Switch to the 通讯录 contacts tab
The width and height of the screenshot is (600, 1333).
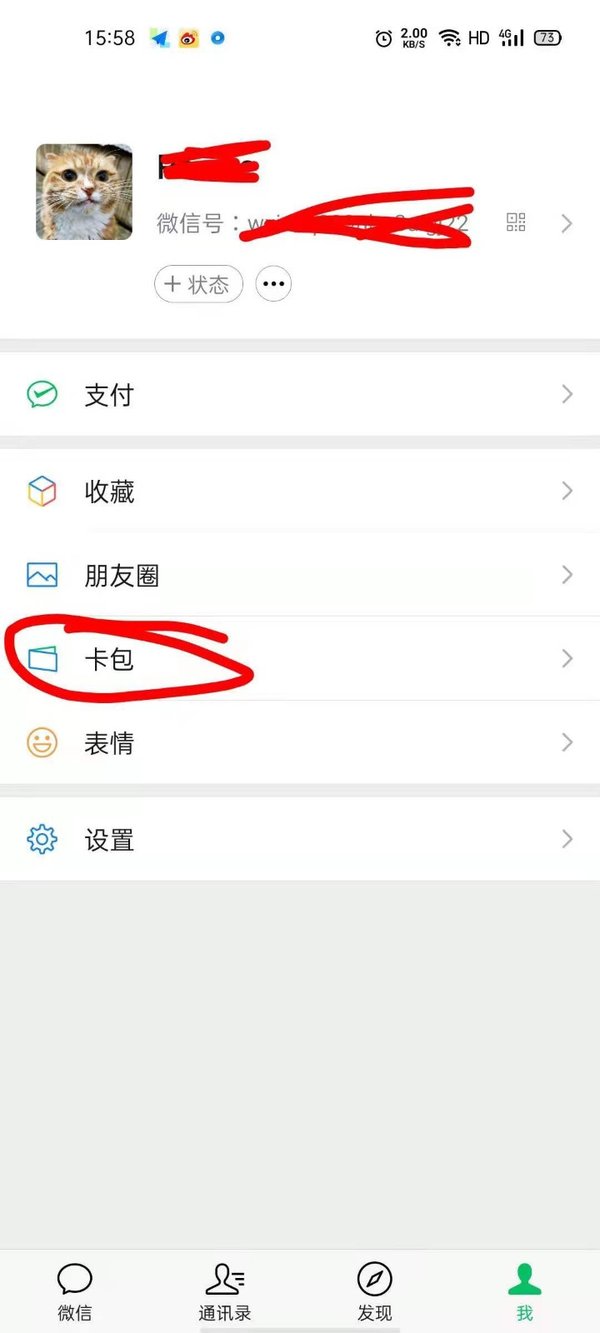click(225, 1290)
